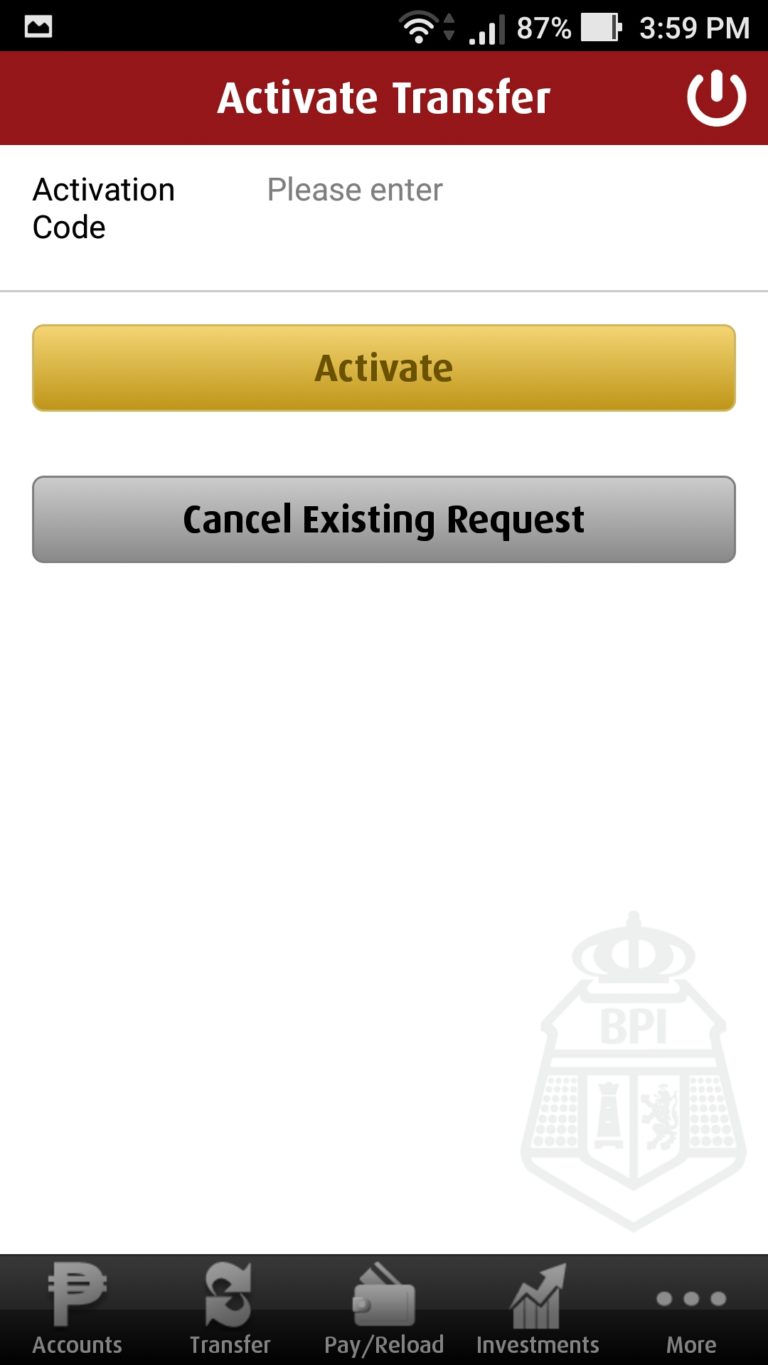Screen dimensions: 768x1365
Task: Tap the Wi-Fi status indicator
Action: click(x=420, y=27)
